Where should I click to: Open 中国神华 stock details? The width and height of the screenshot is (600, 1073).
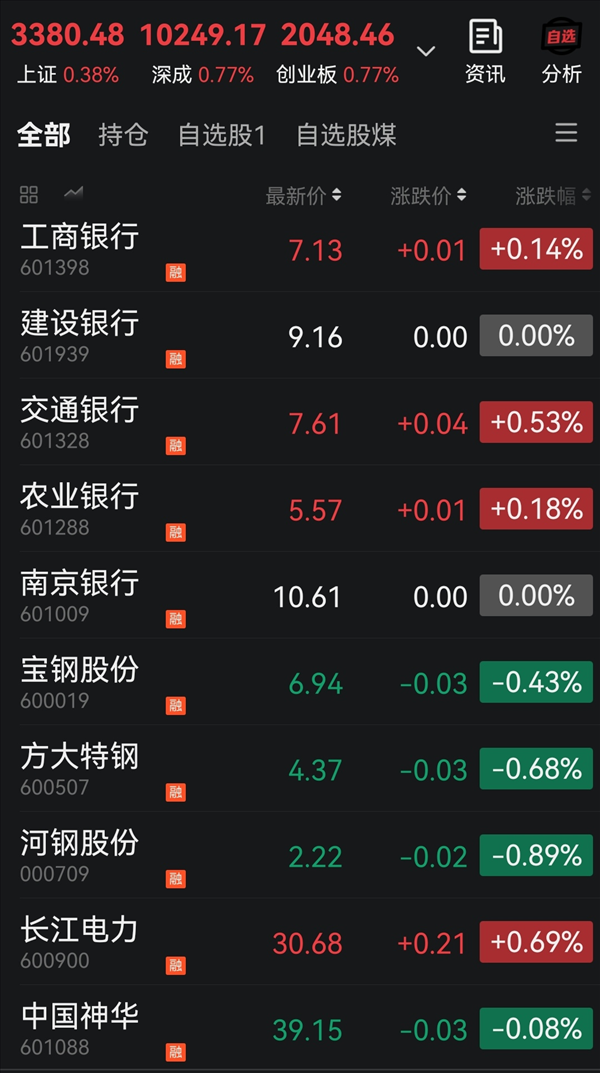tap(300, 1029)
